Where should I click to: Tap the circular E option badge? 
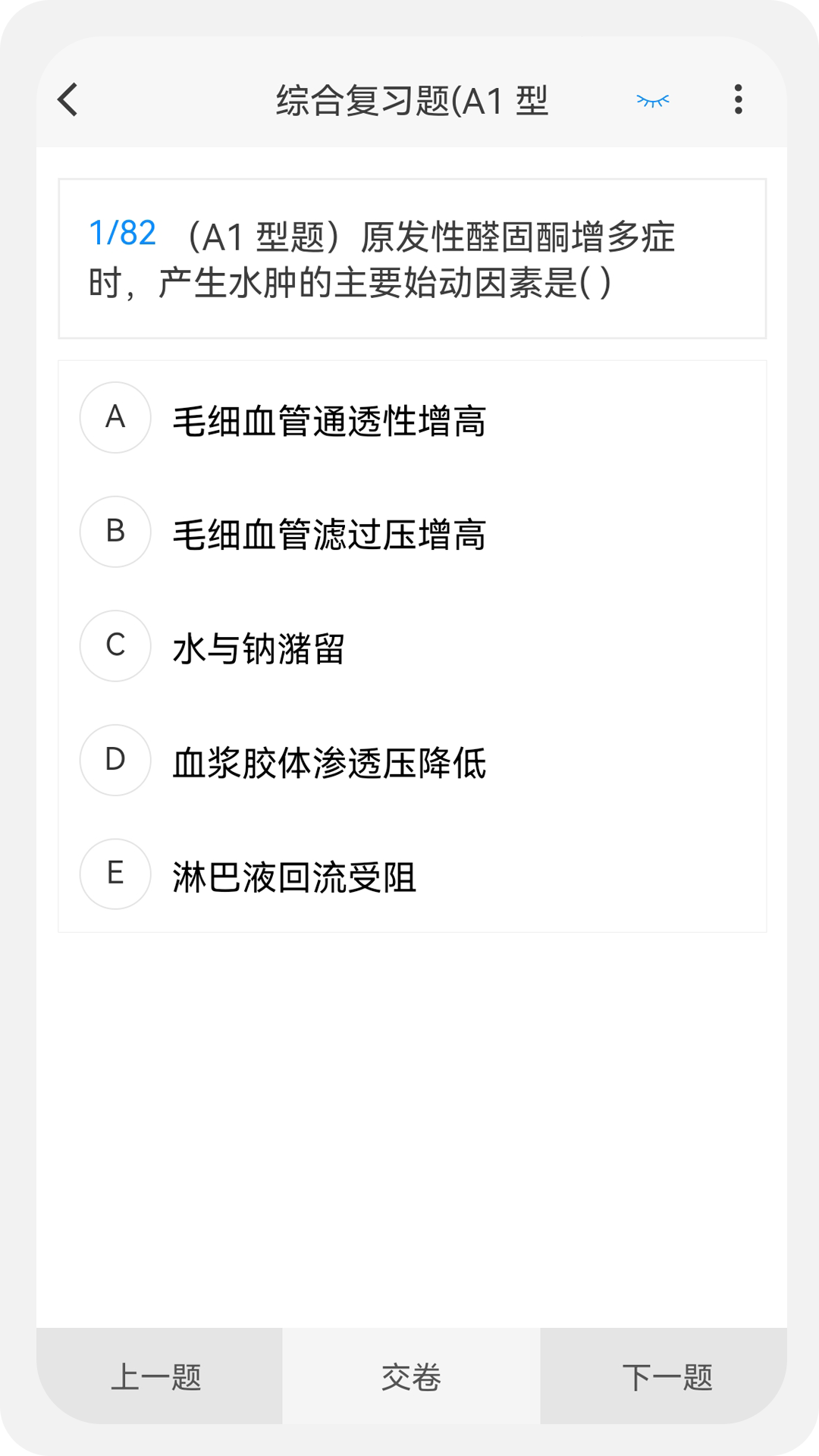[x=115, y=873]
